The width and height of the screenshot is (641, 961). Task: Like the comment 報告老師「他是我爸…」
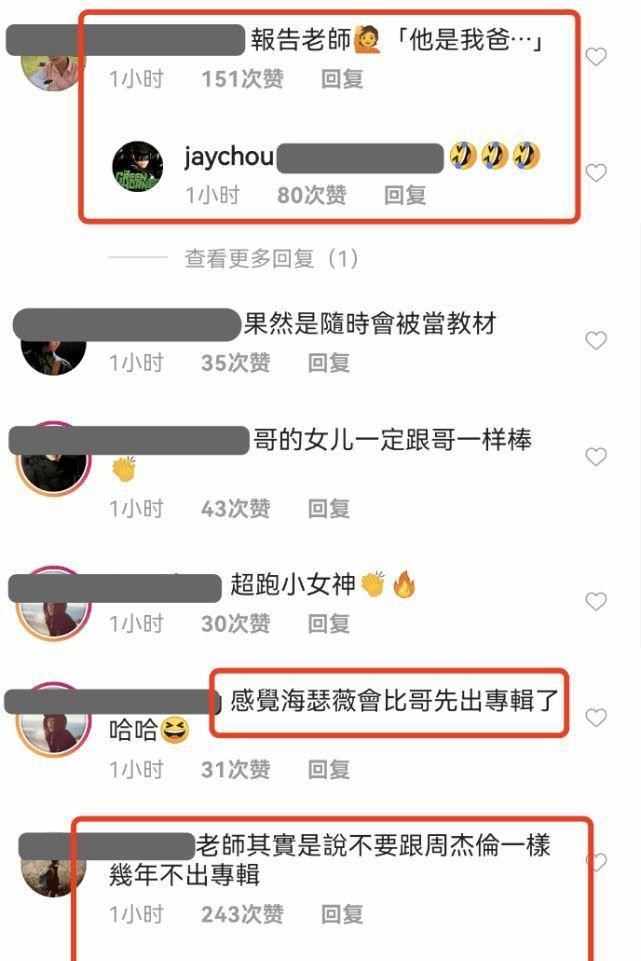point(596,57)
